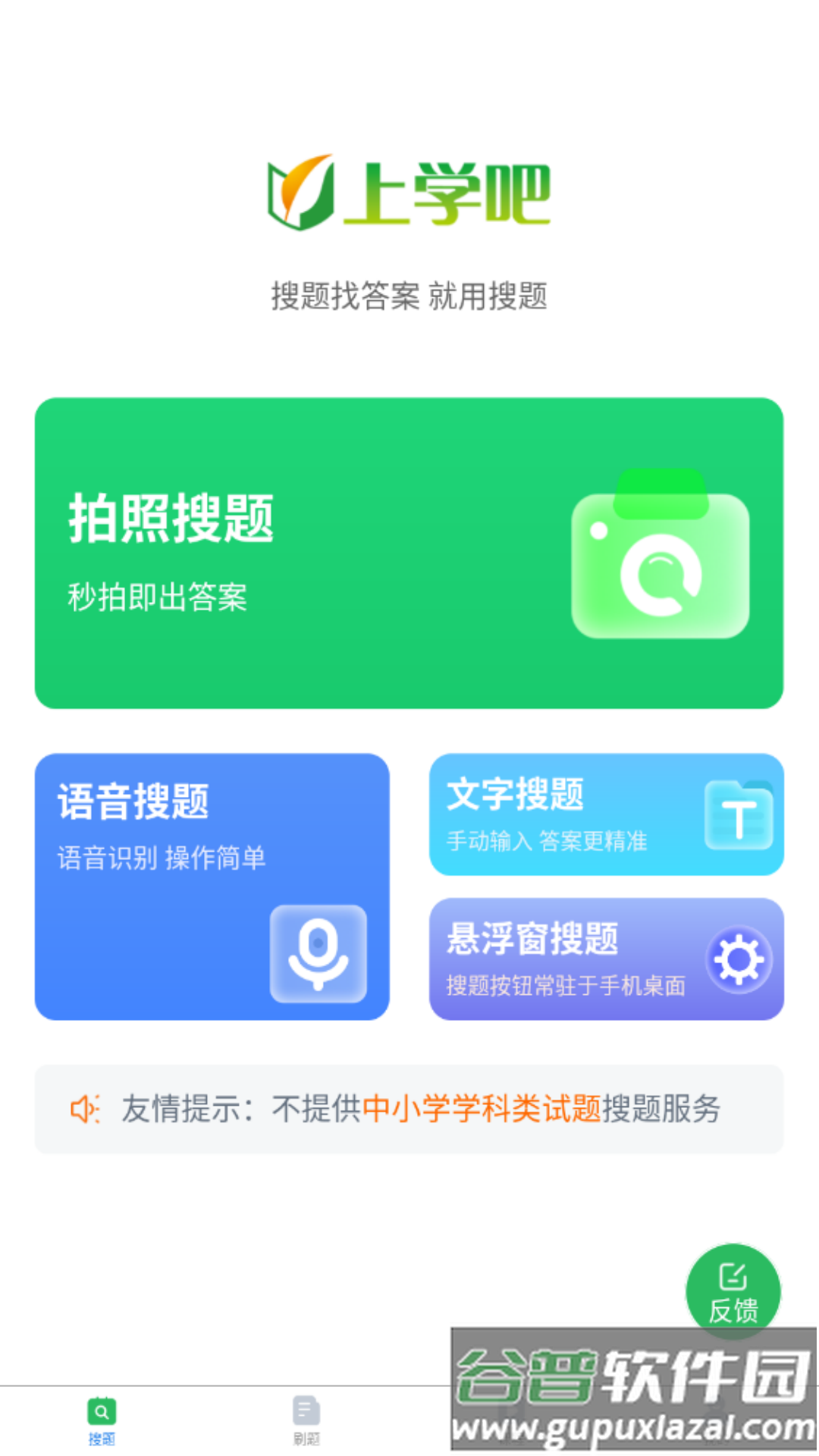Switch to the 刷题 tab
This screenshot has height=1456, width=819.
306,1419
